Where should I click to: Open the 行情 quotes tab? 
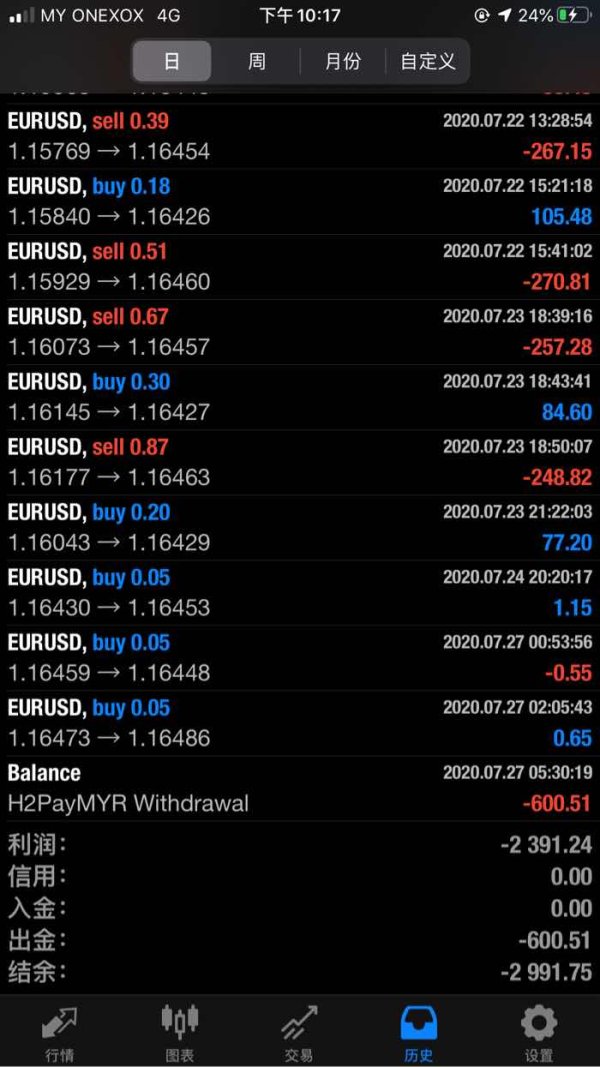tap(60, 1032)
